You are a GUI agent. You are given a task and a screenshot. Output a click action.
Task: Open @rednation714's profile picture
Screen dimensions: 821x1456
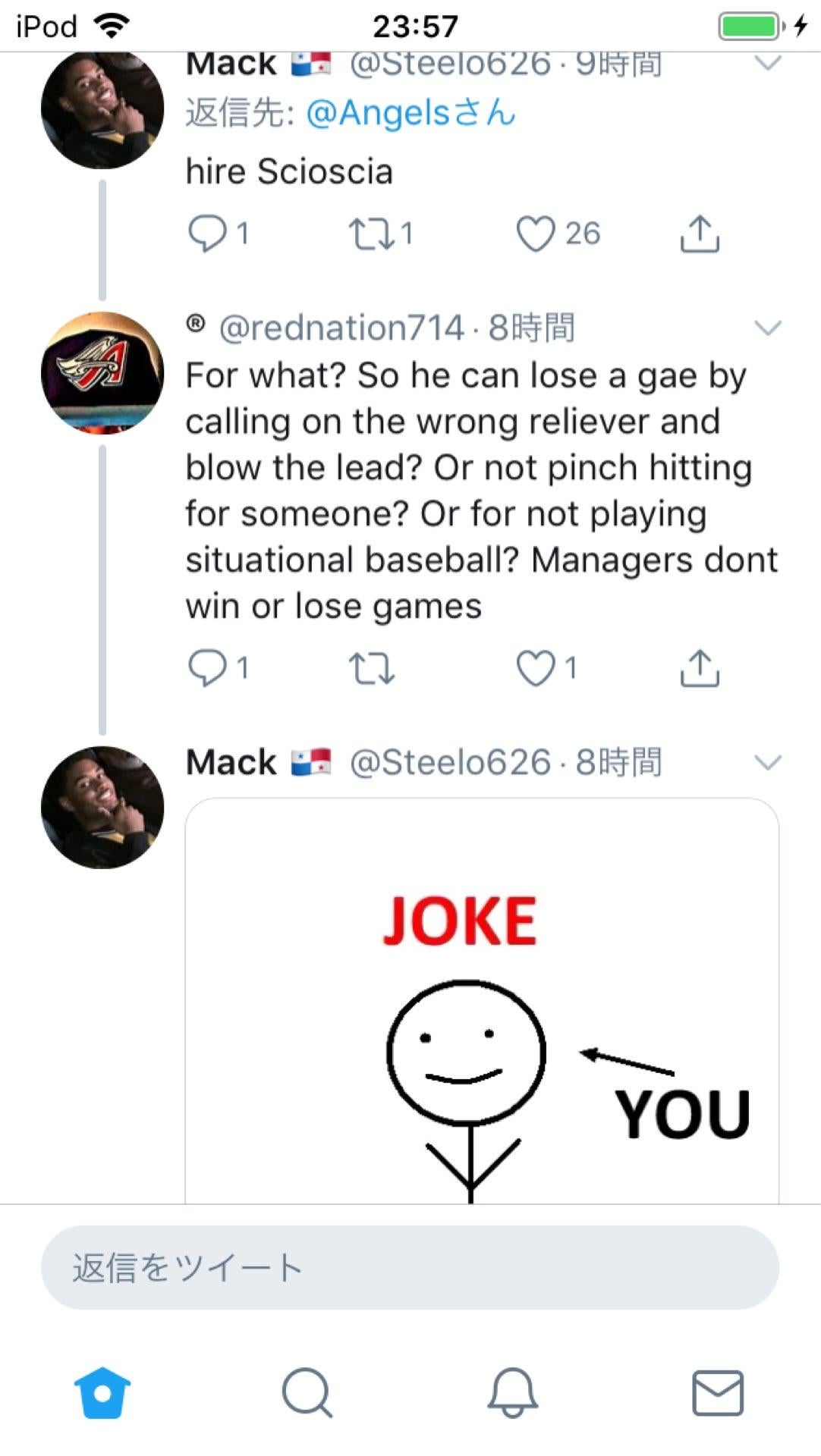tap(102, 373)
